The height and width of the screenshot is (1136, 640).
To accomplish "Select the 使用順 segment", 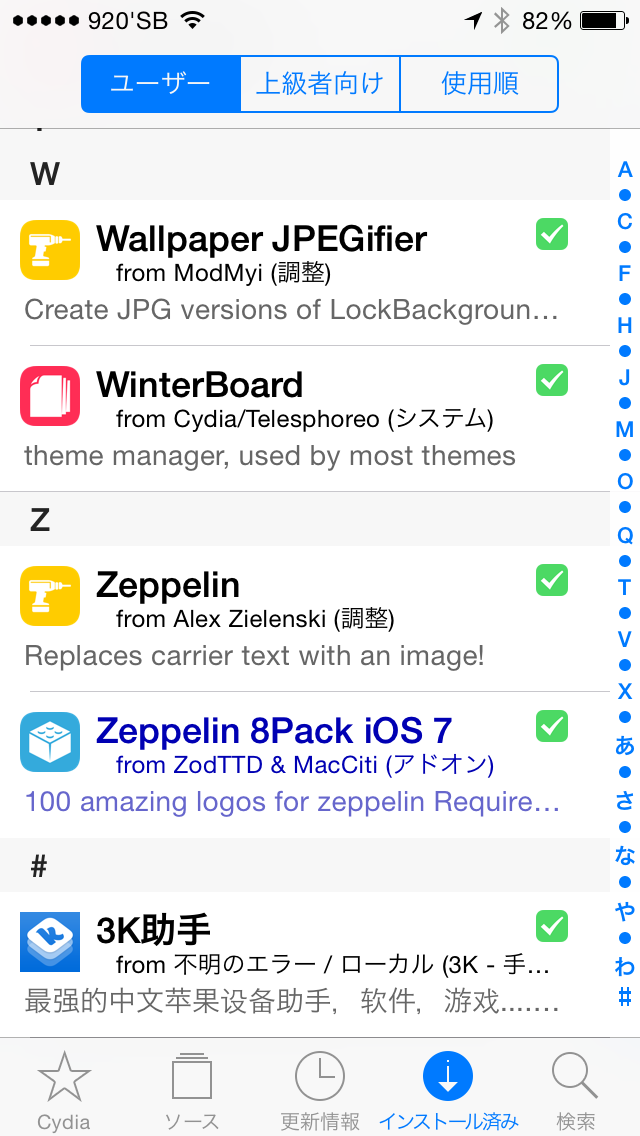I will coord(479,84).
